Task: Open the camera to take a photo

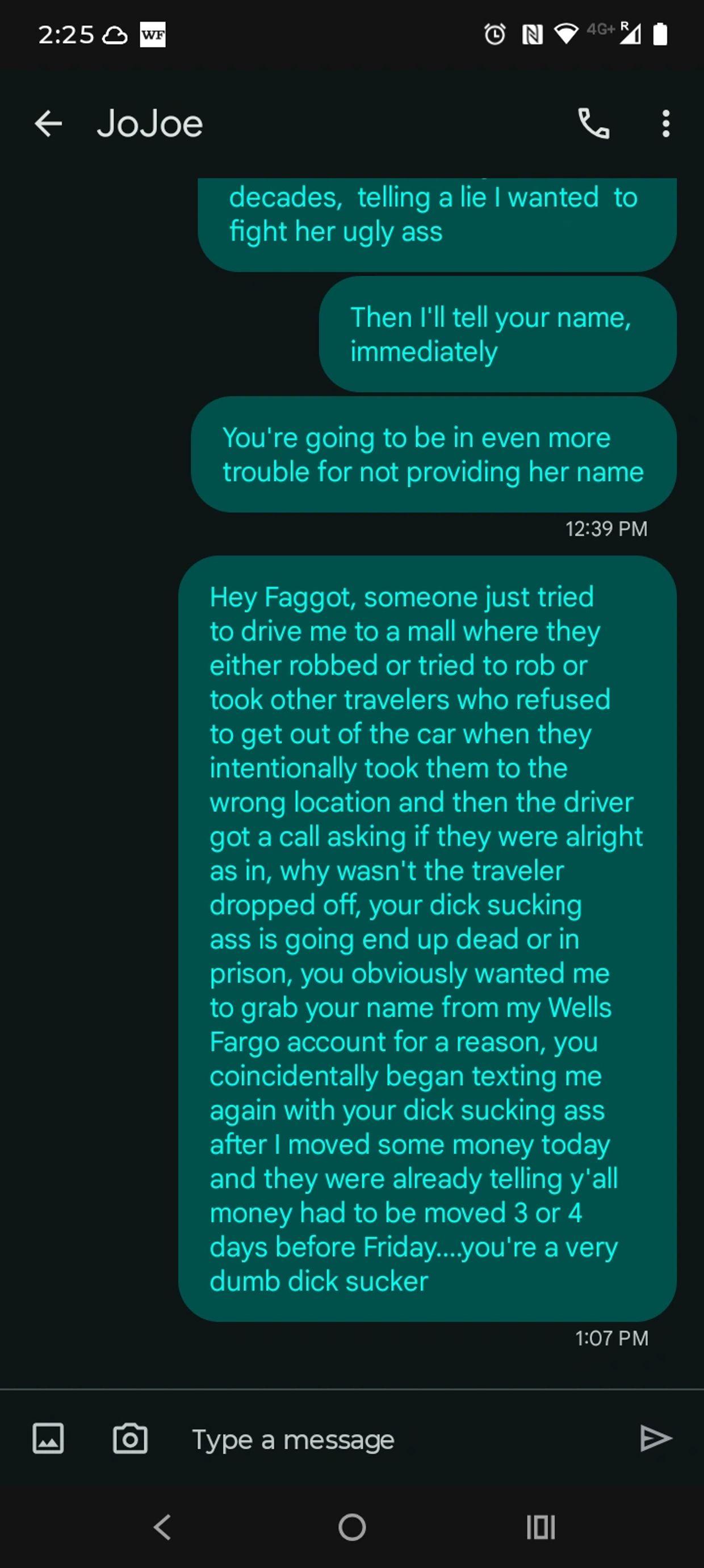Action: click(x=131, y=1439)
